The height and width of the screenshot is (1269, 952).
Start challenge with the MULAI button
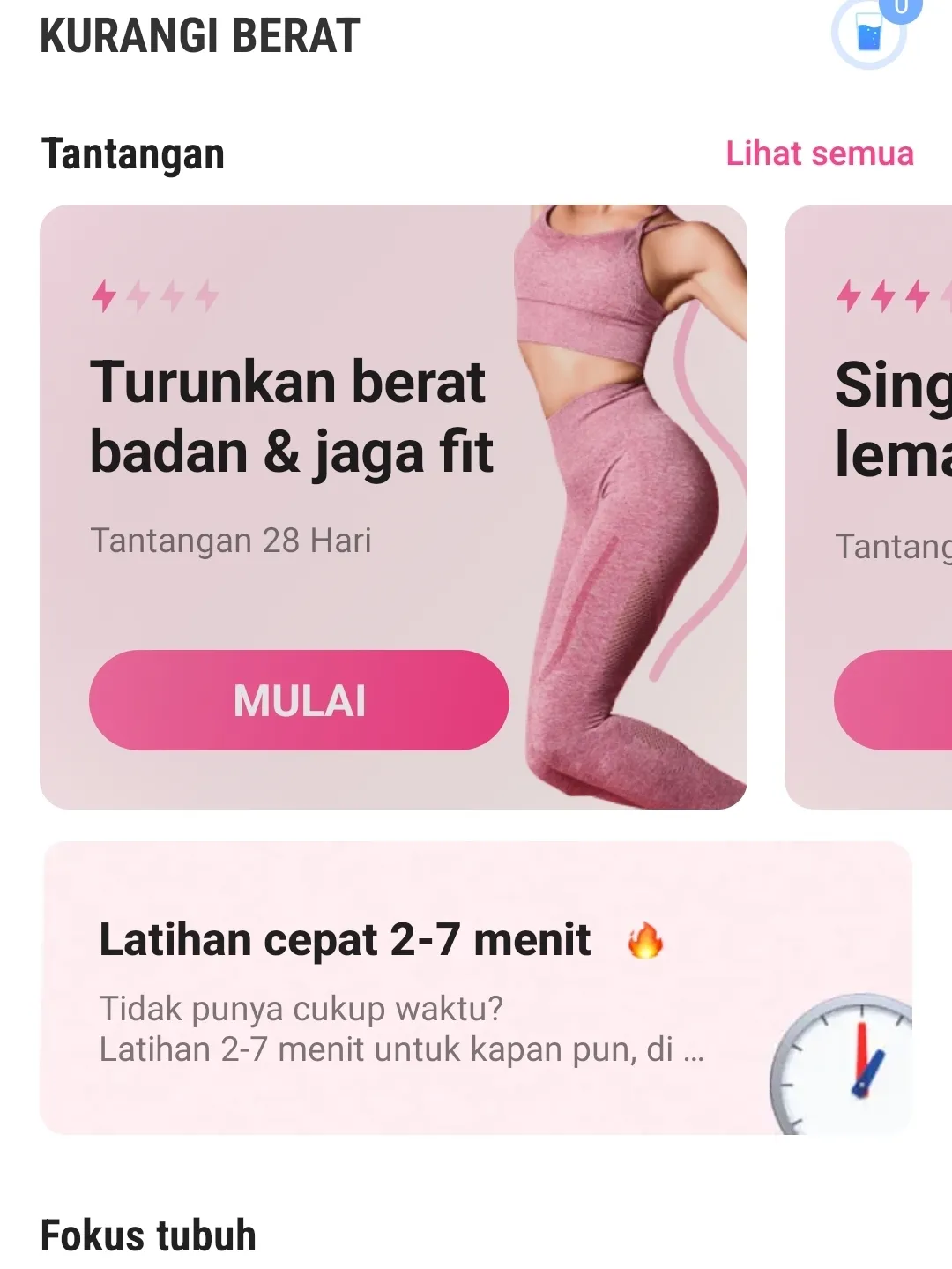tap(299, 700)
